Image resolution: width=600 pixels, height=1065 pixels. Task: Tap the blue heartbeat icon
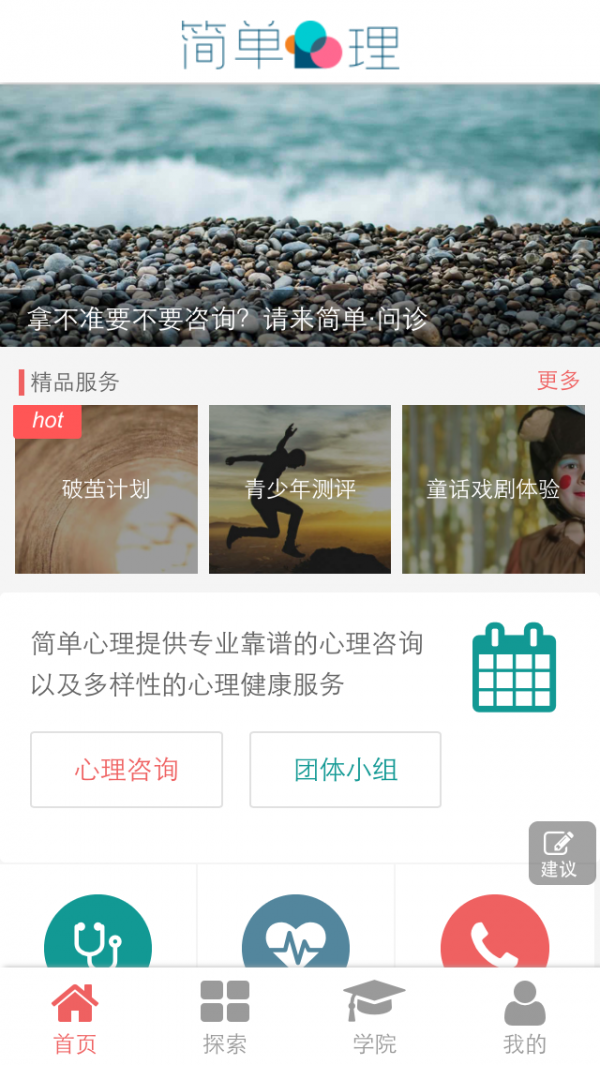pos(296,935)
